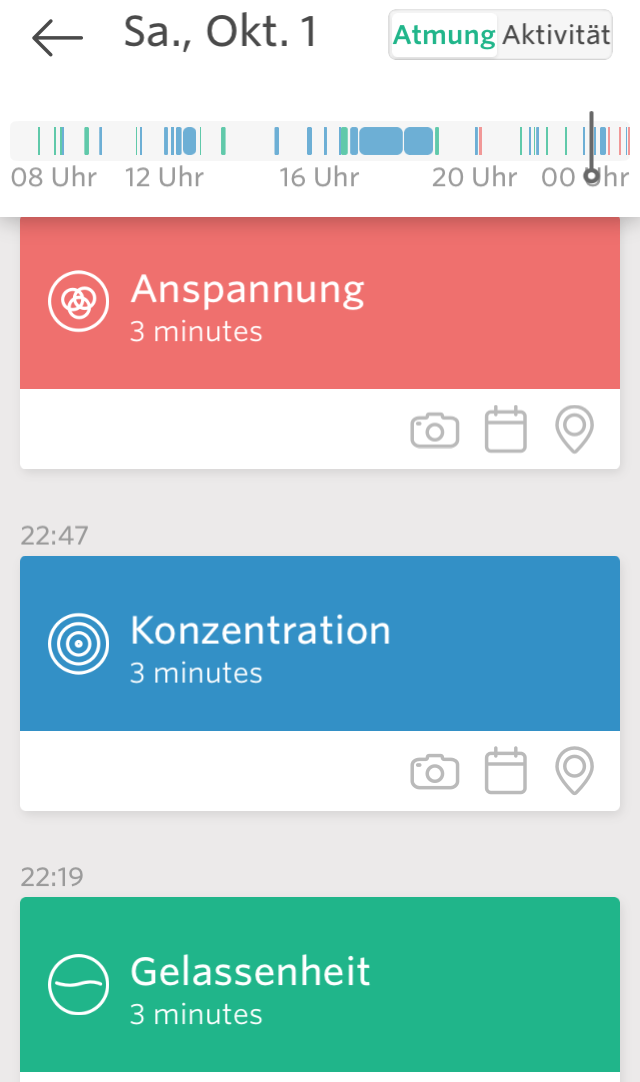Tap the location pin under Konzentration

click(574, 772)
